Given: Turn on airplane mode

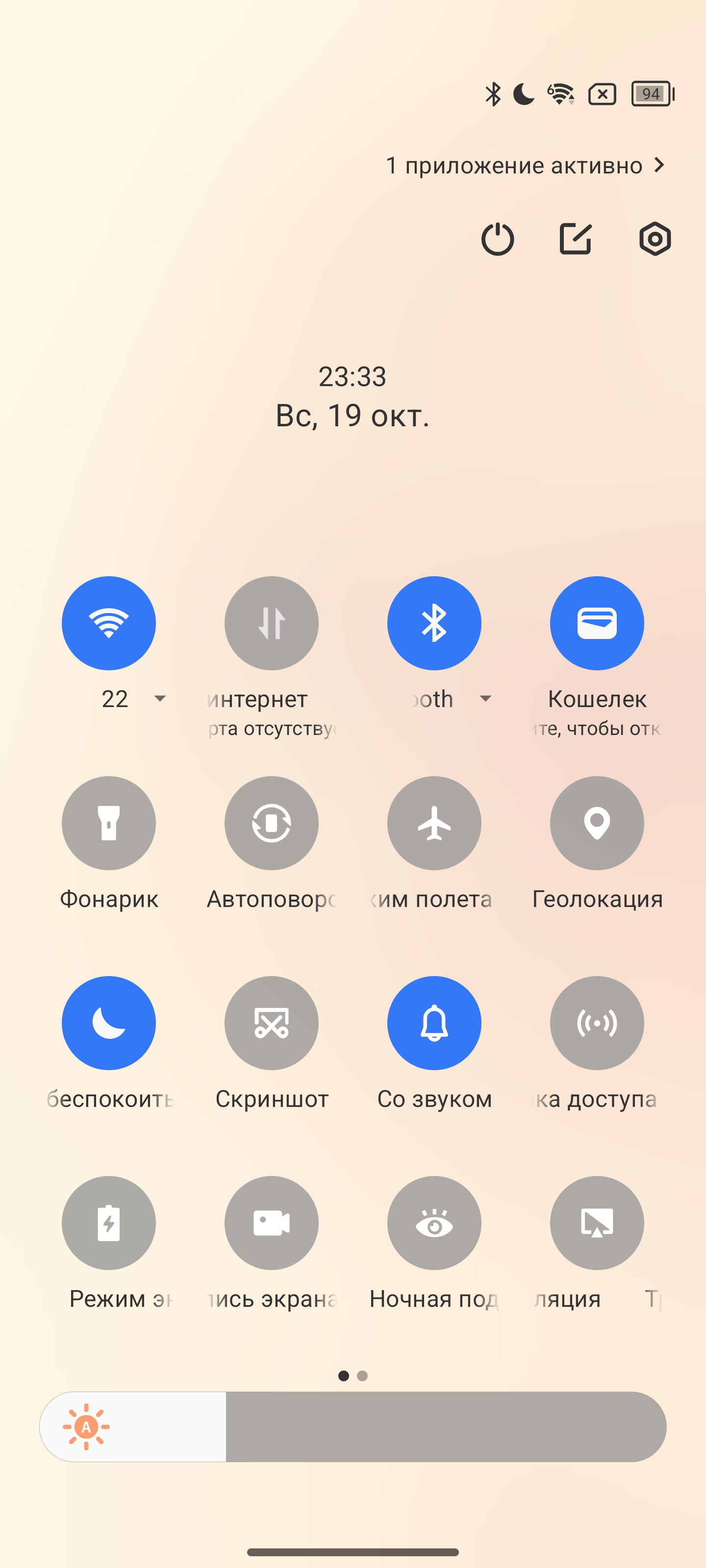Looking at the screenshot, I should coord(434,823).
